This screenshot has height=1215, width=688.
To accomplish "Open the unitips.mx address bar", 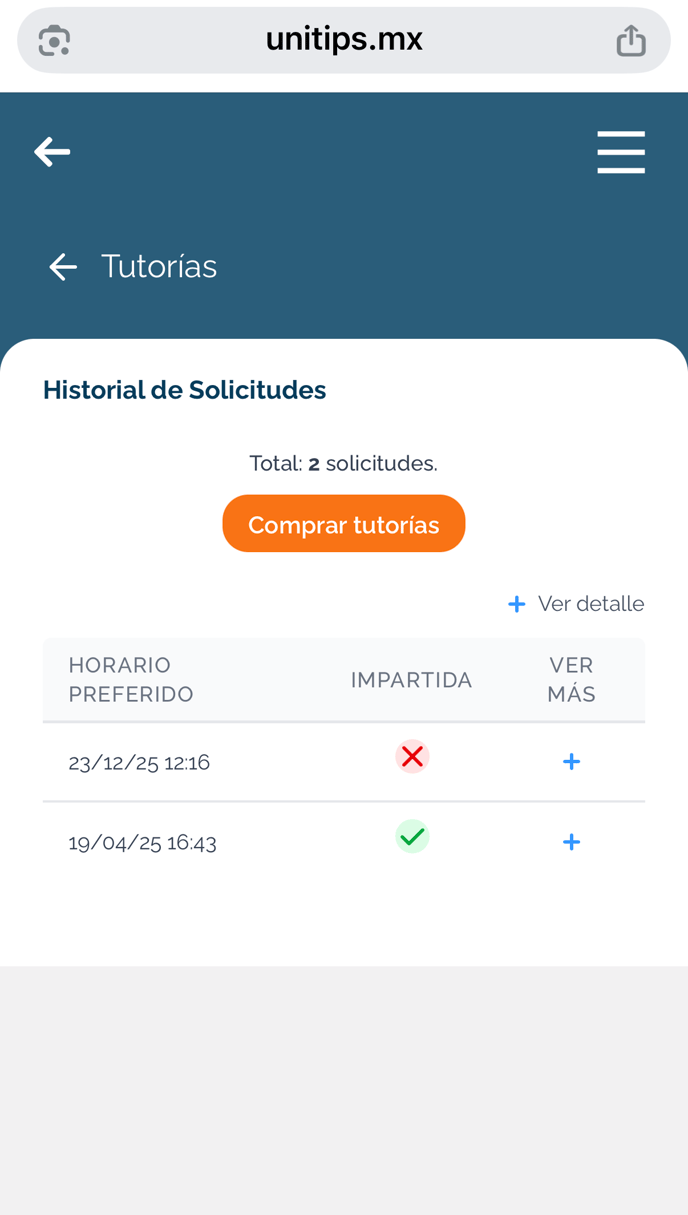I will coord(344,40).
